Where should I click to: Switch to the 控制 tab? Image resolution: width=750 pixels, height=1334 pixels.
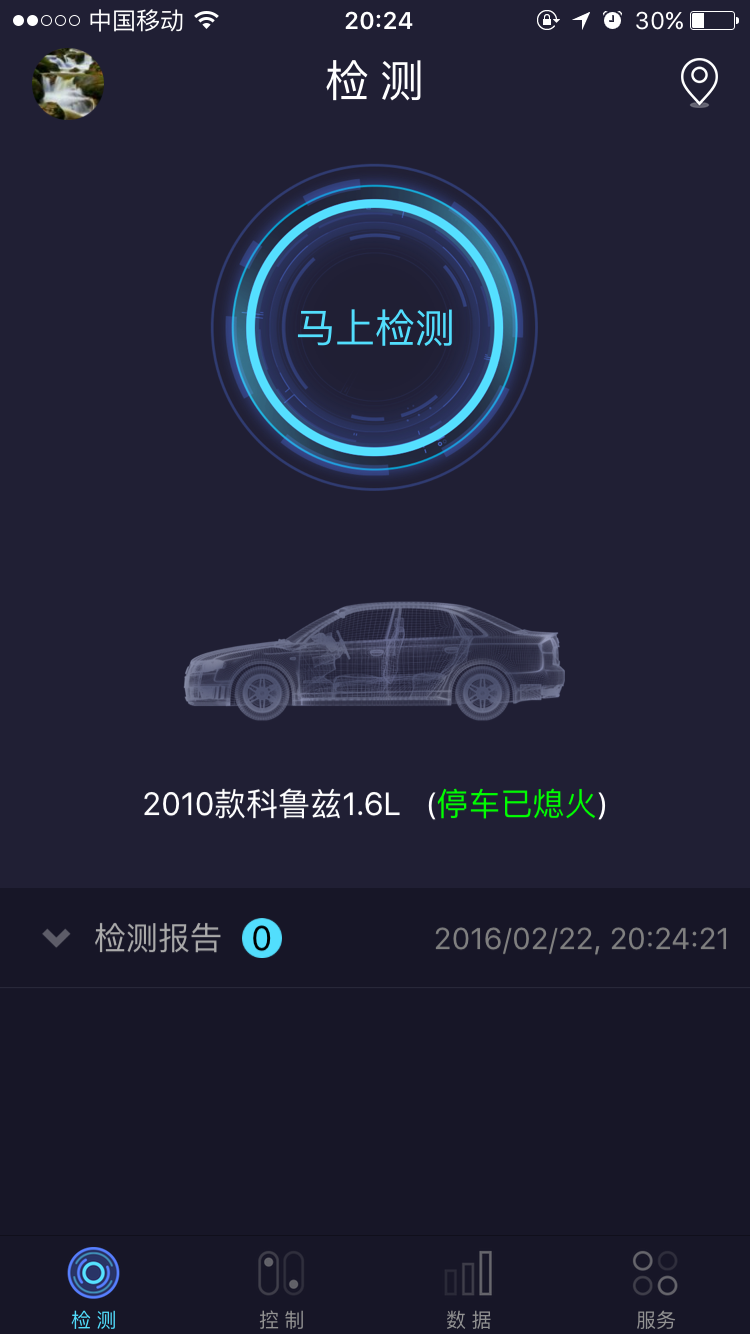click(x=281, y=1288)
